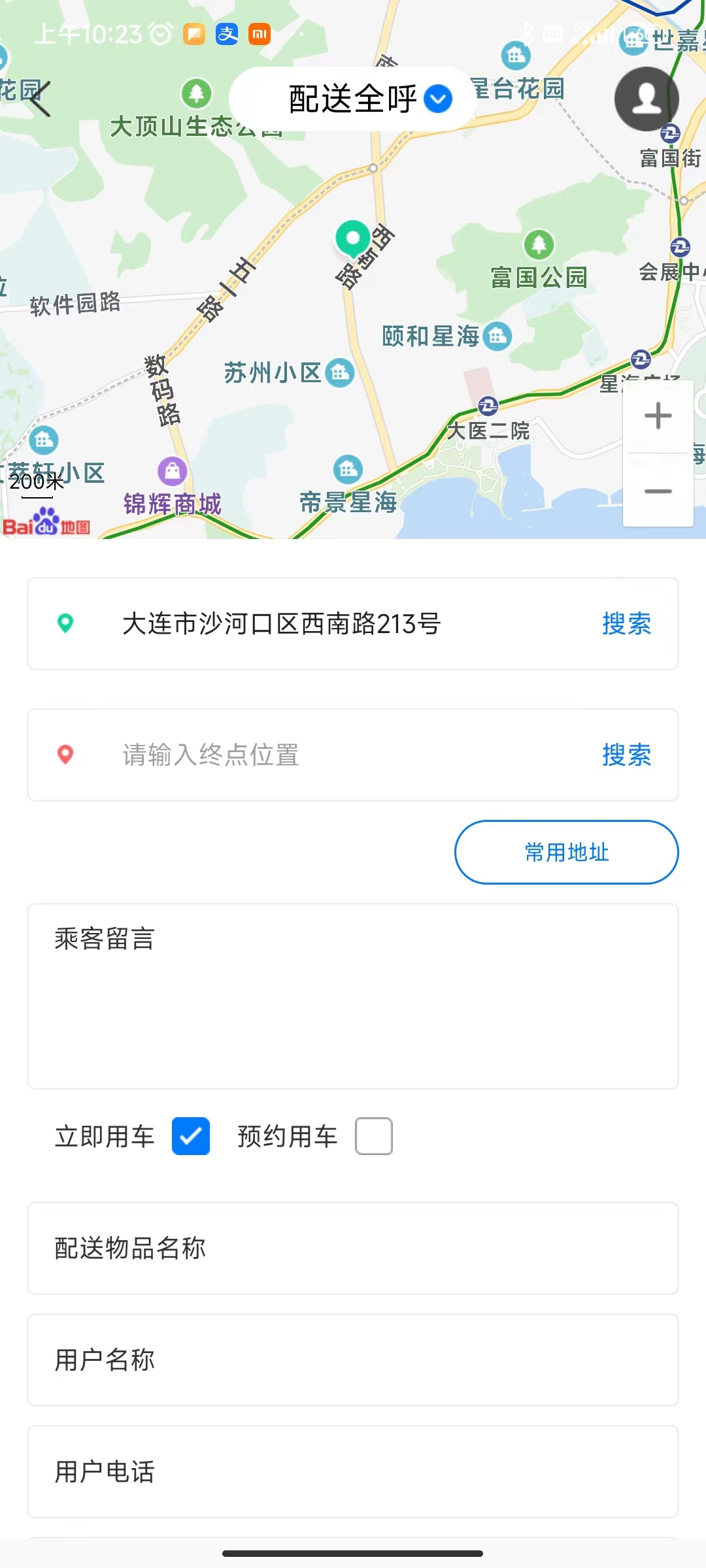
Task: Tap 搜索 next to the destination field
Action: [626, 755]
